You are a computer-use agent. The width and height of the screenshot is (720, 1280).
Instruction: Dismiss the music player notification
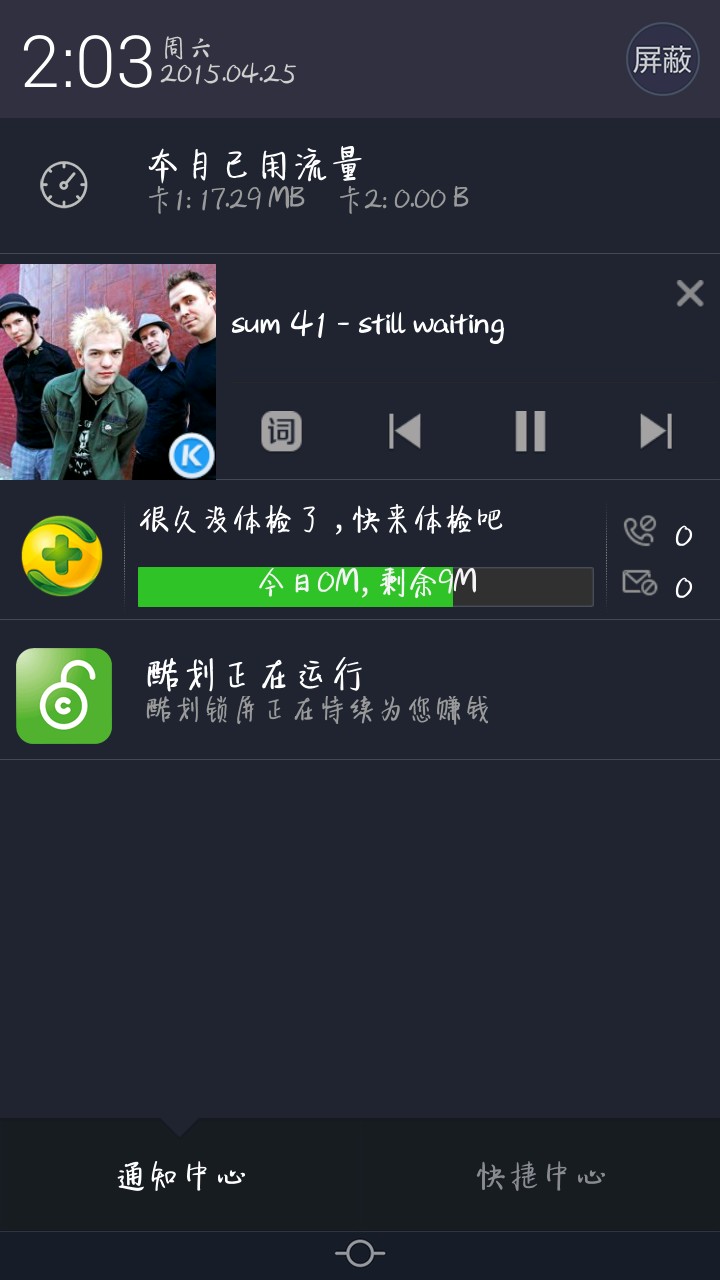(690, 293)
